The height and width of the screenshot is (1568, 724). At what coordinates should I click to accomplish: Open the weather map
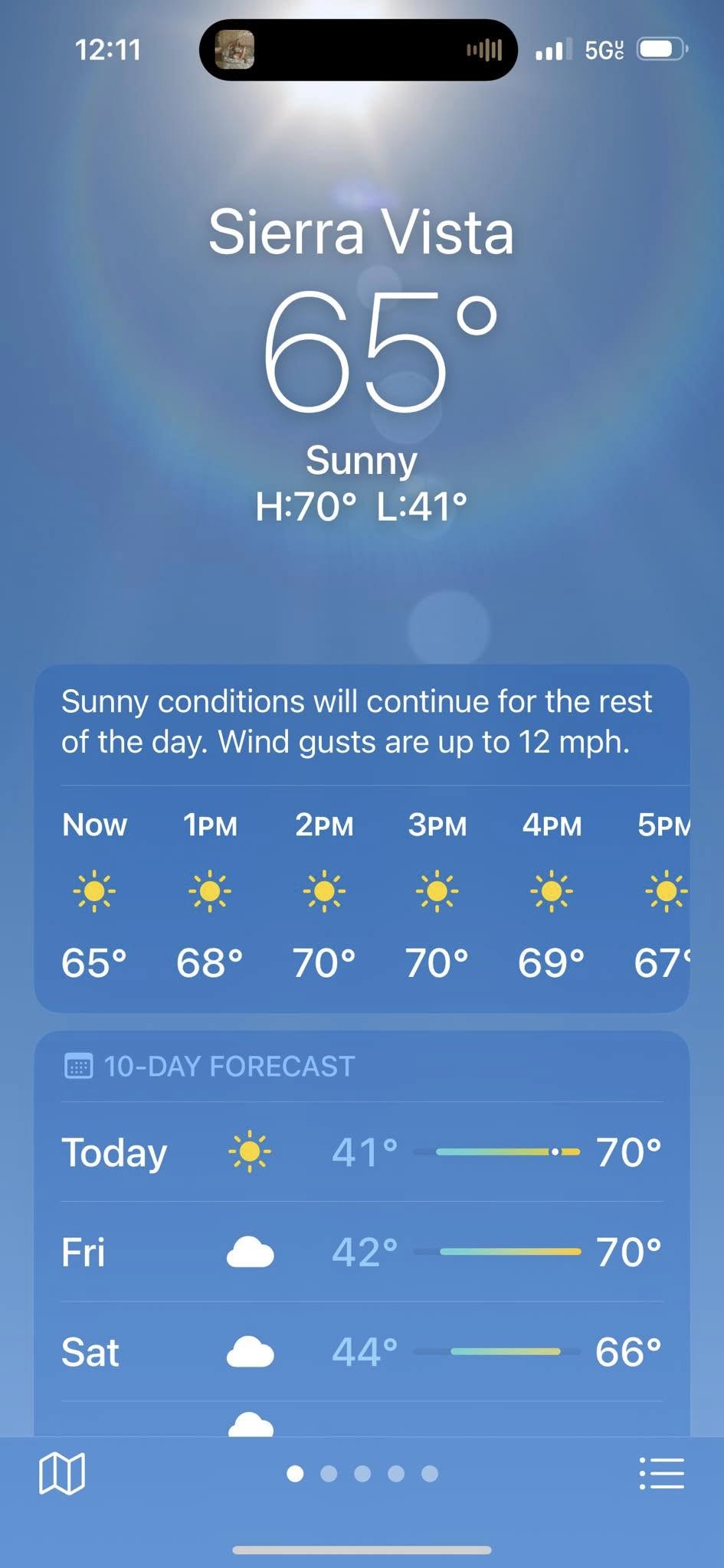(x=61, y=1473)
